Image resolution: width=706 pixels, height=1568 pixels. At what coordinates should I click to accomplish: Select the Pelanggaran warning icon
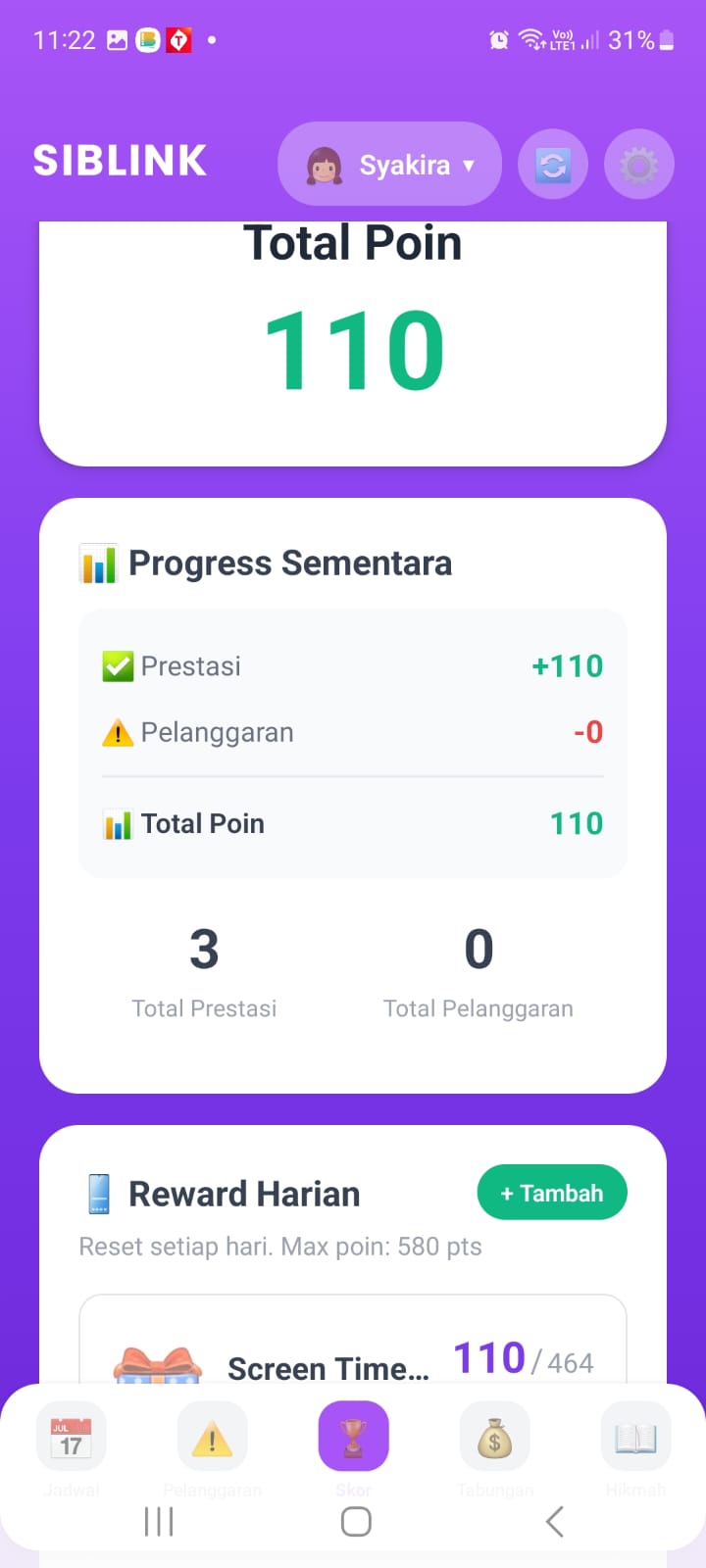(x=212, y=1436)
